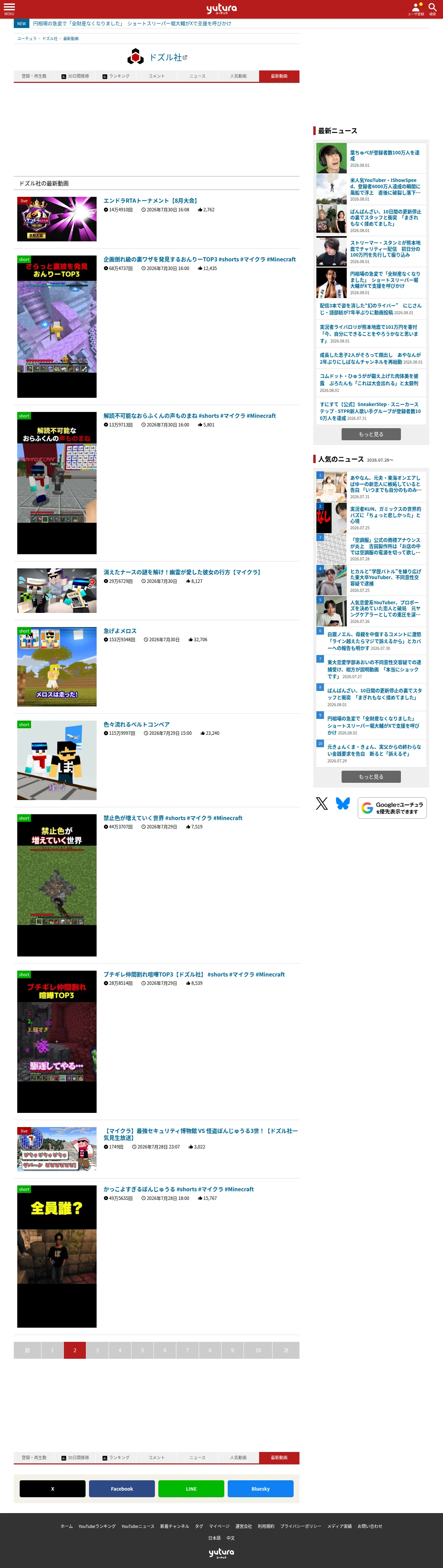Open the YouTubeランキング footer link
Screen dimensions: 443x1568
[x=97, y=1526]
